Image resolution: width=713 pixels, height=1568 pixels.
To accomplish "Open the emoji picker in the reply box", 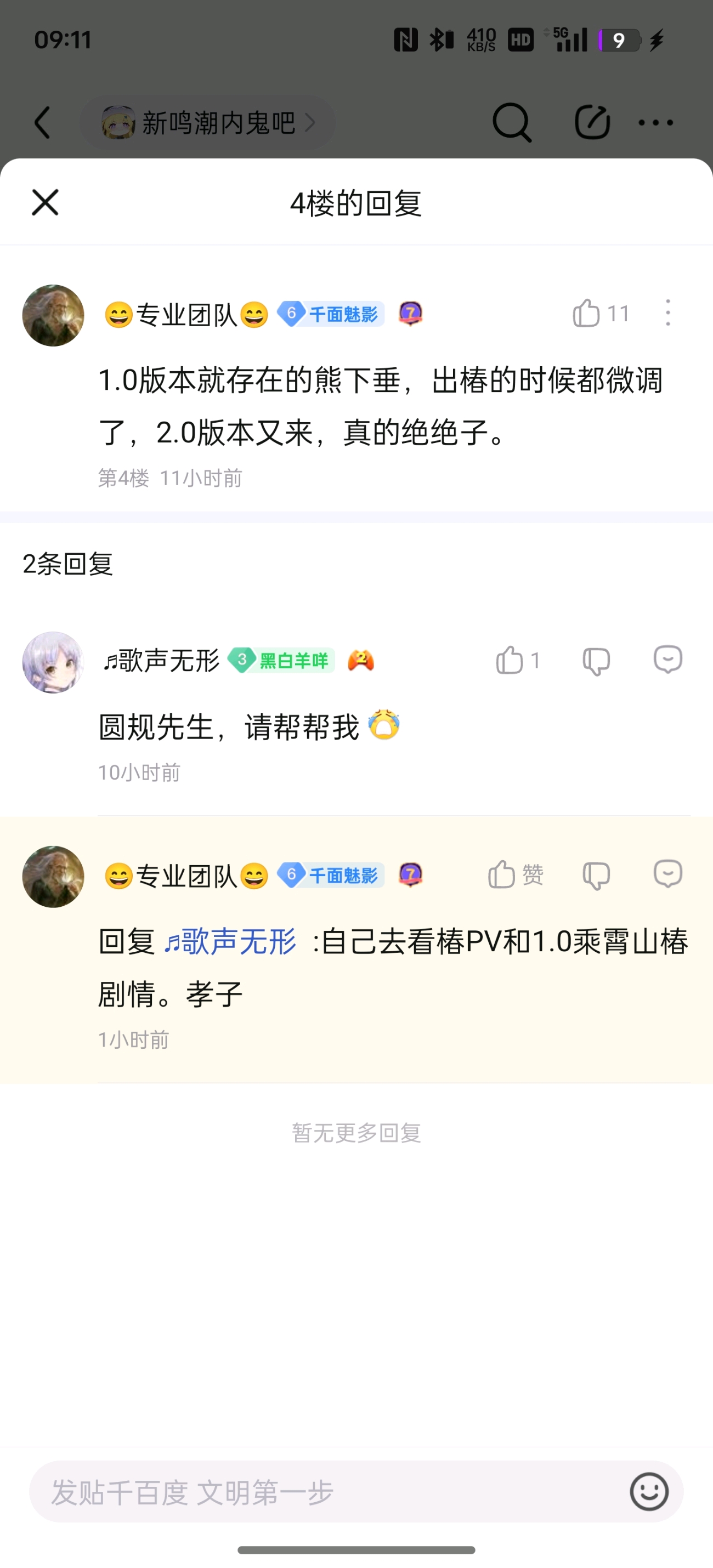I will pyautogui.click(x=649, y=1492).
